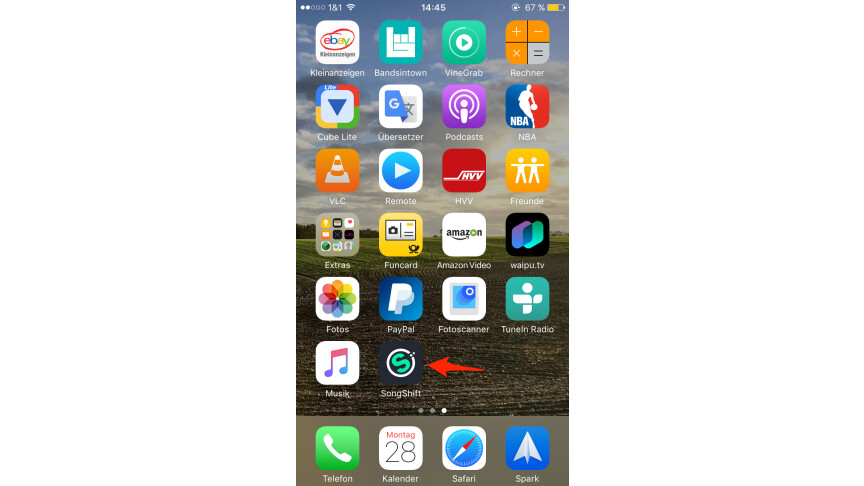This screenshot has height=486, width=864.
Task: Open Safari from the dock
Action: click(464, 448)
